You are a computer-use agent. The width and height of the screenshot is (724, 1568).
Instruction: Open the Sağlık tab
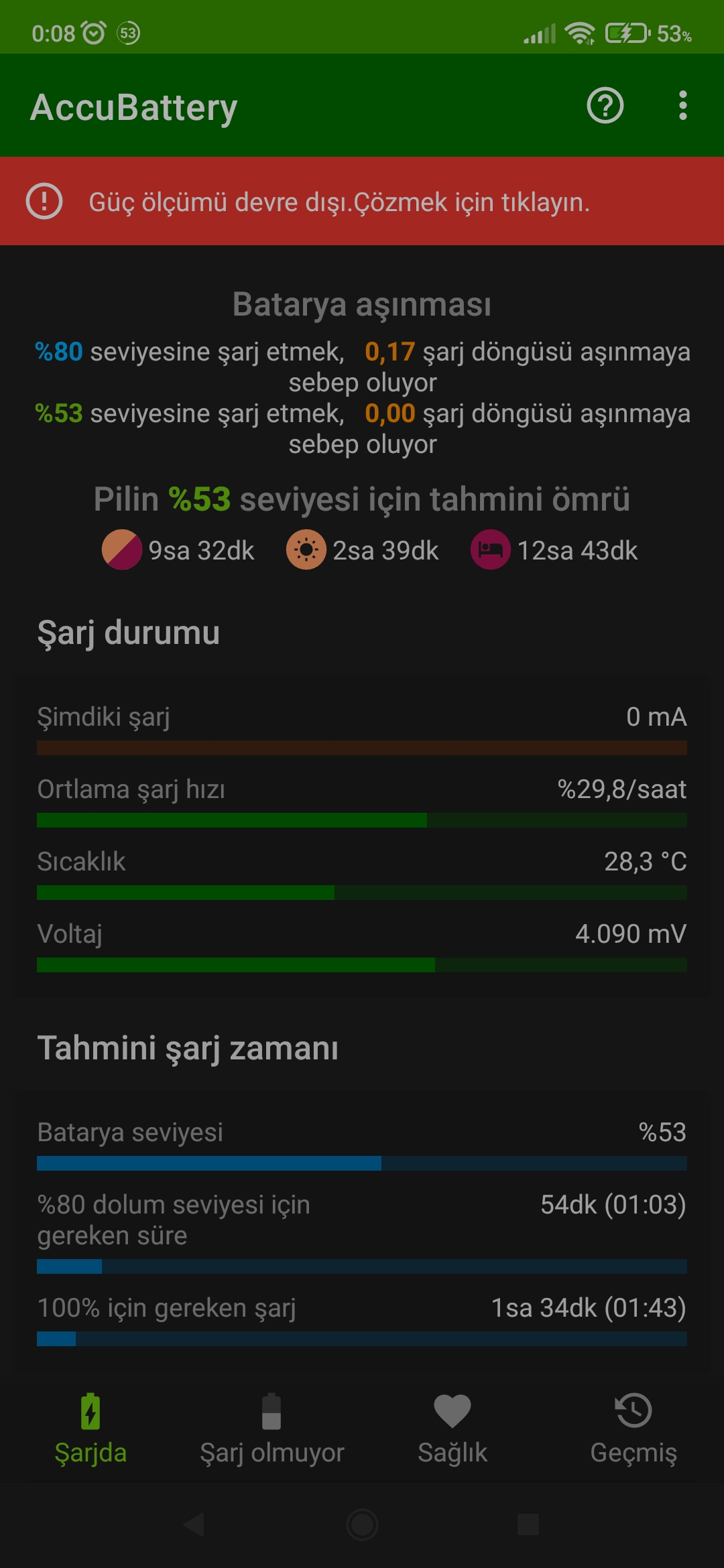(x=452, y=1428)
